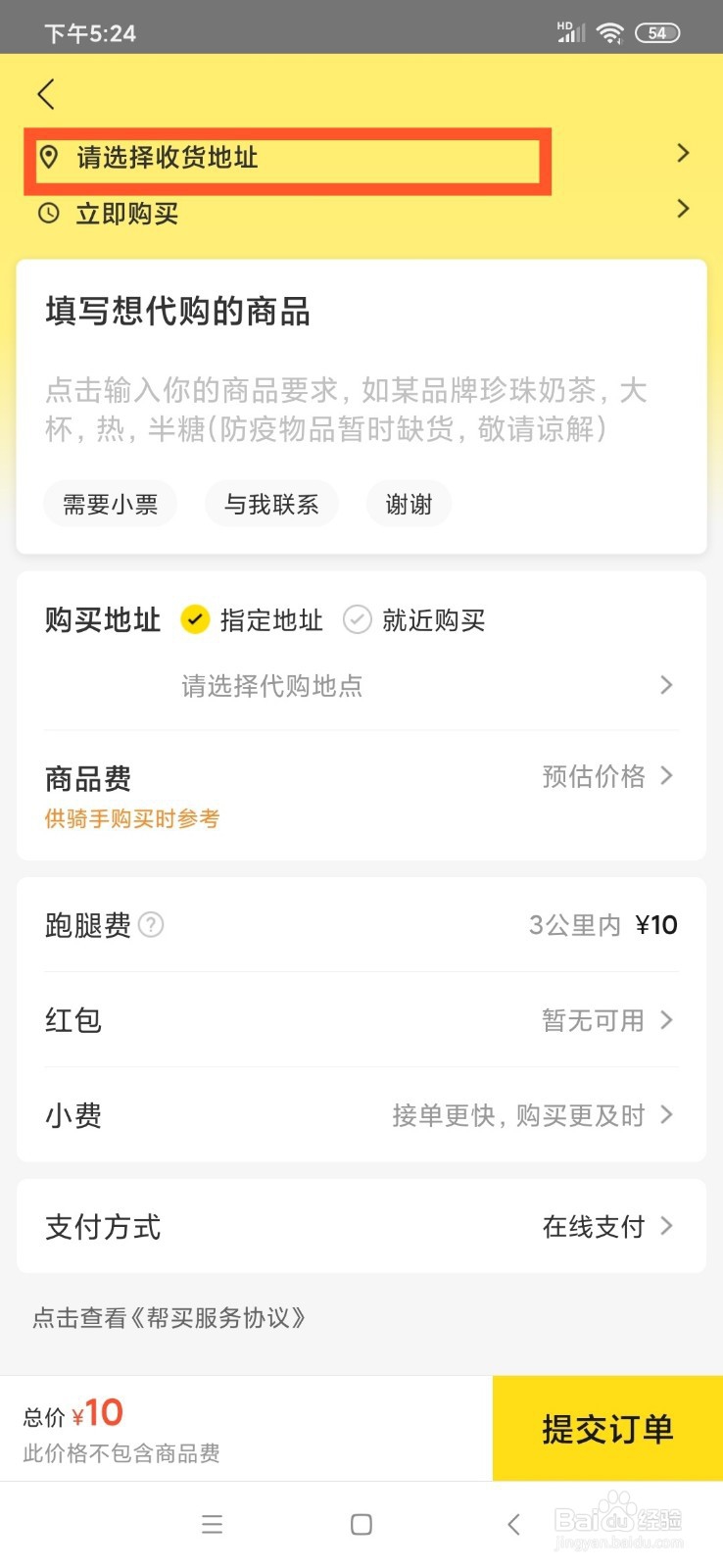Go back using the top-left arrow
The height and width of the screenshot is (1568, 723).
tap(46, 94)
